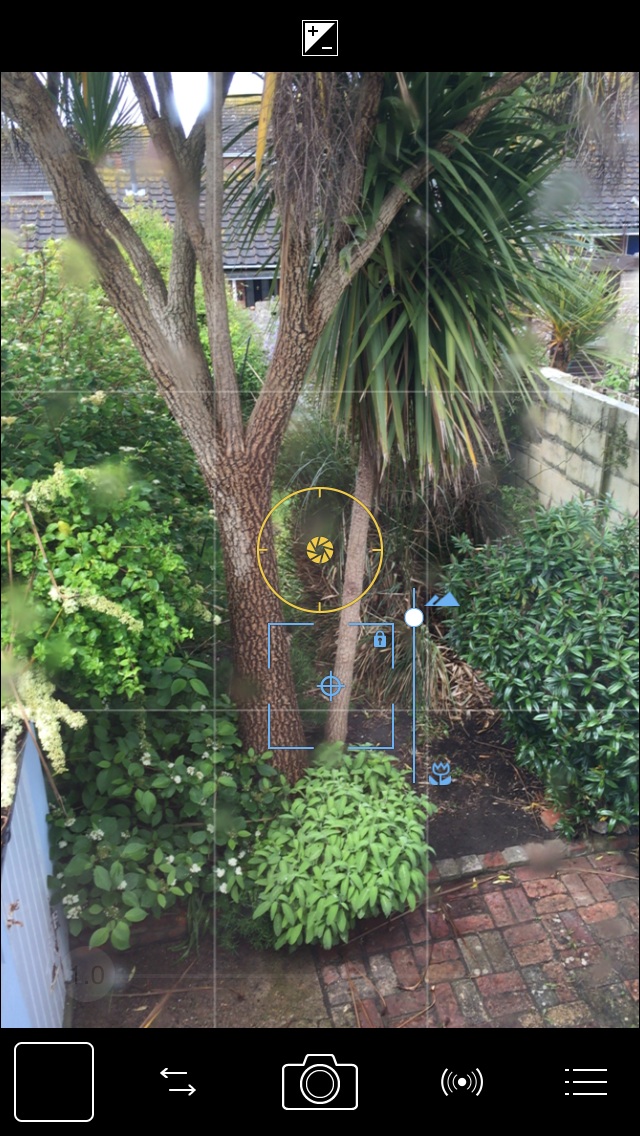Open the exposure compensation control
The width and height of the screenshot is (640, 1136).
point(320,38)
